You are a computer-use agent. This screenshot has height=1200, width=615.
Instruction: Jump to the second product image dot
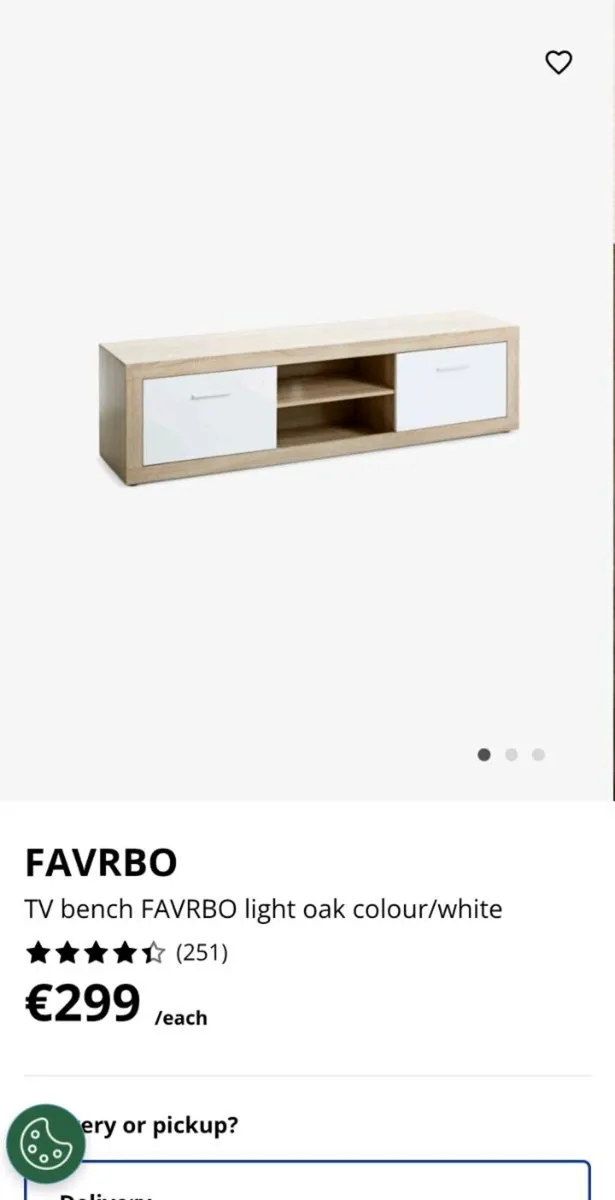click(511, 755)
